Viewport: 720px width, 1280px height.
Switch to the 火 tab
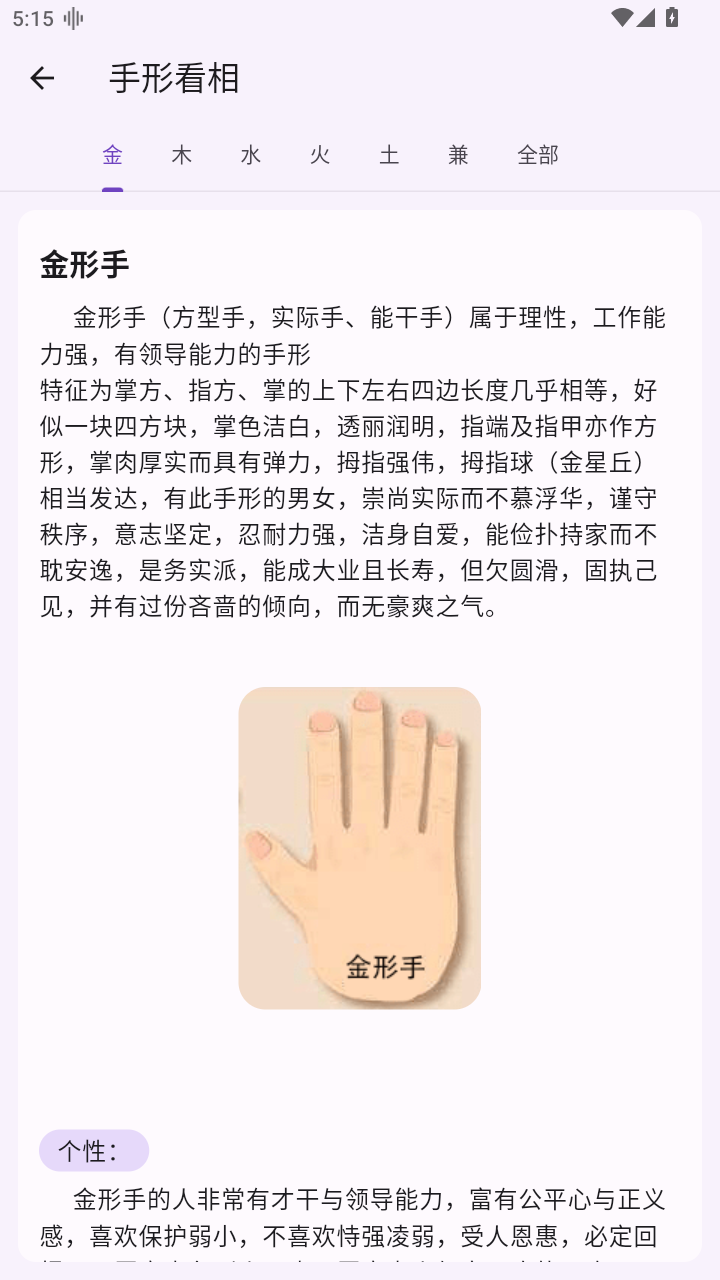click(x=320, y=155)
